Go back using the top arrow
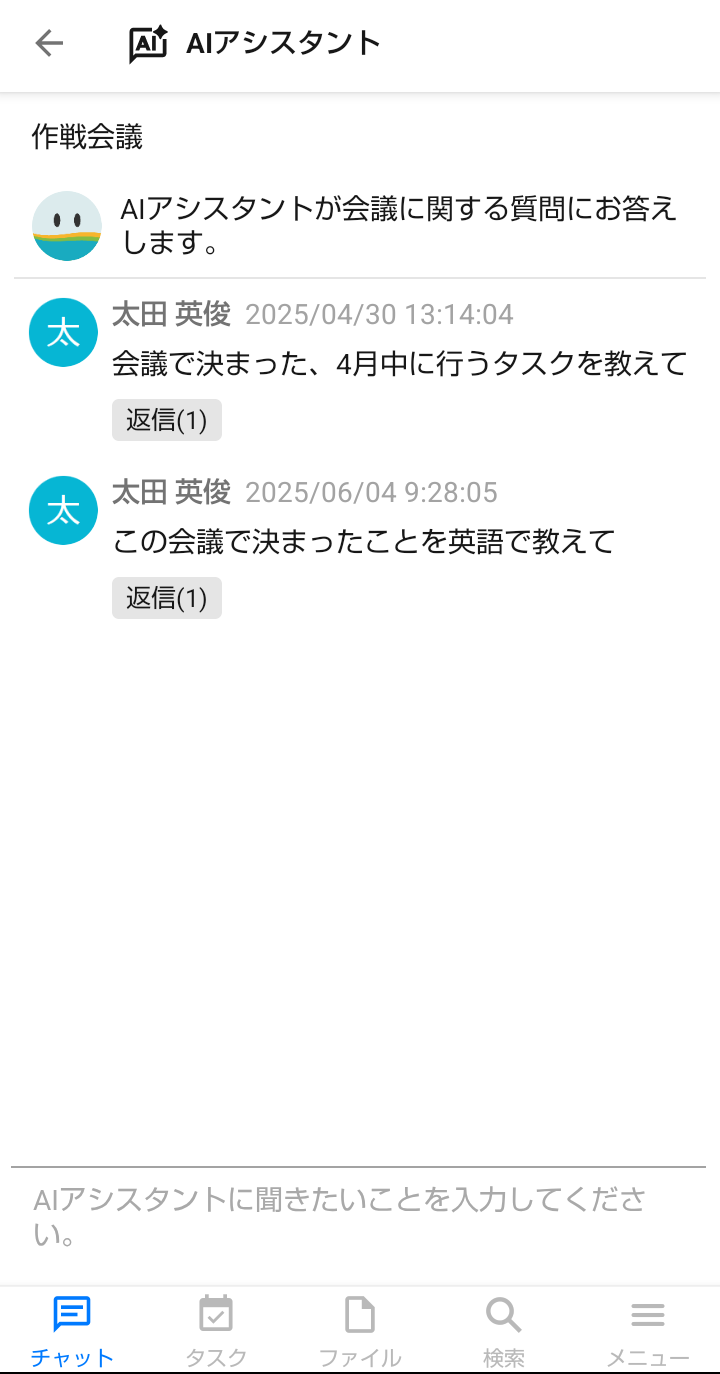This screenshot has height=1374, width=720. tap(49, 43)
